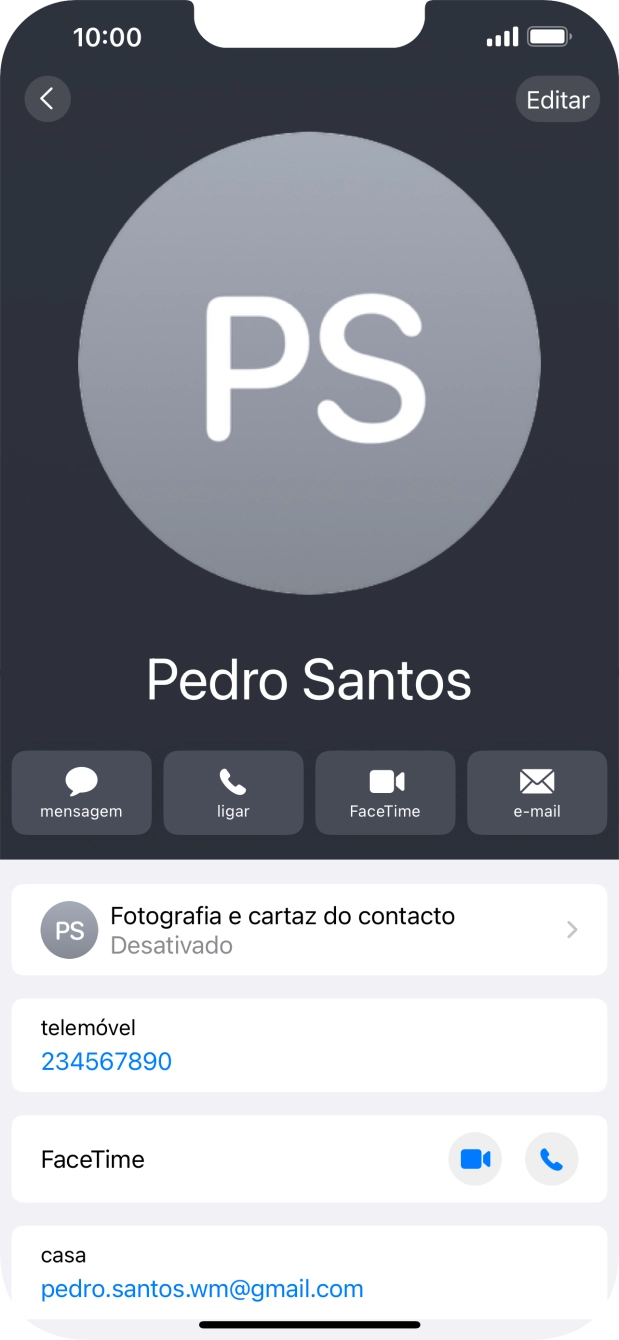Tap Editar to edit contact

[x=557, y=99]
